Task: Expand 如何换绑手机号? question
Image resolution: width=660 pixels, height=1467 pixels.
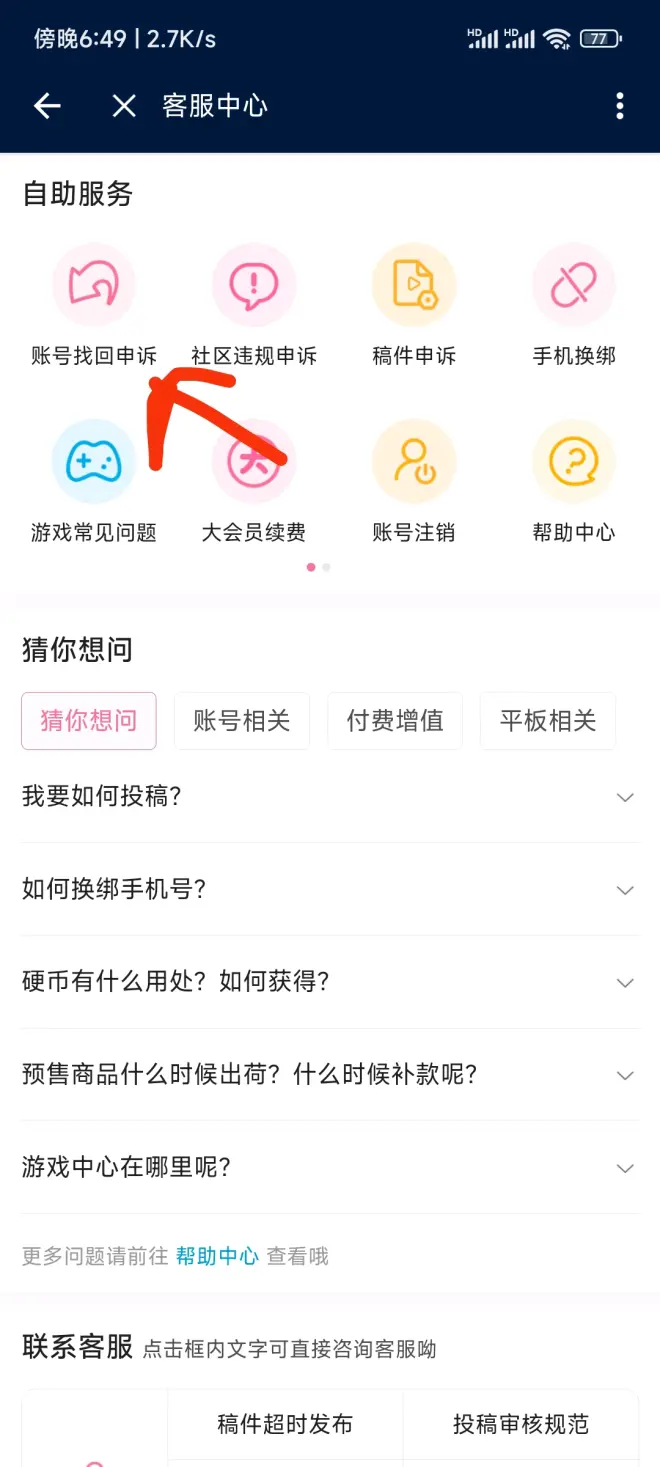Action: click(x=330, y=889)
